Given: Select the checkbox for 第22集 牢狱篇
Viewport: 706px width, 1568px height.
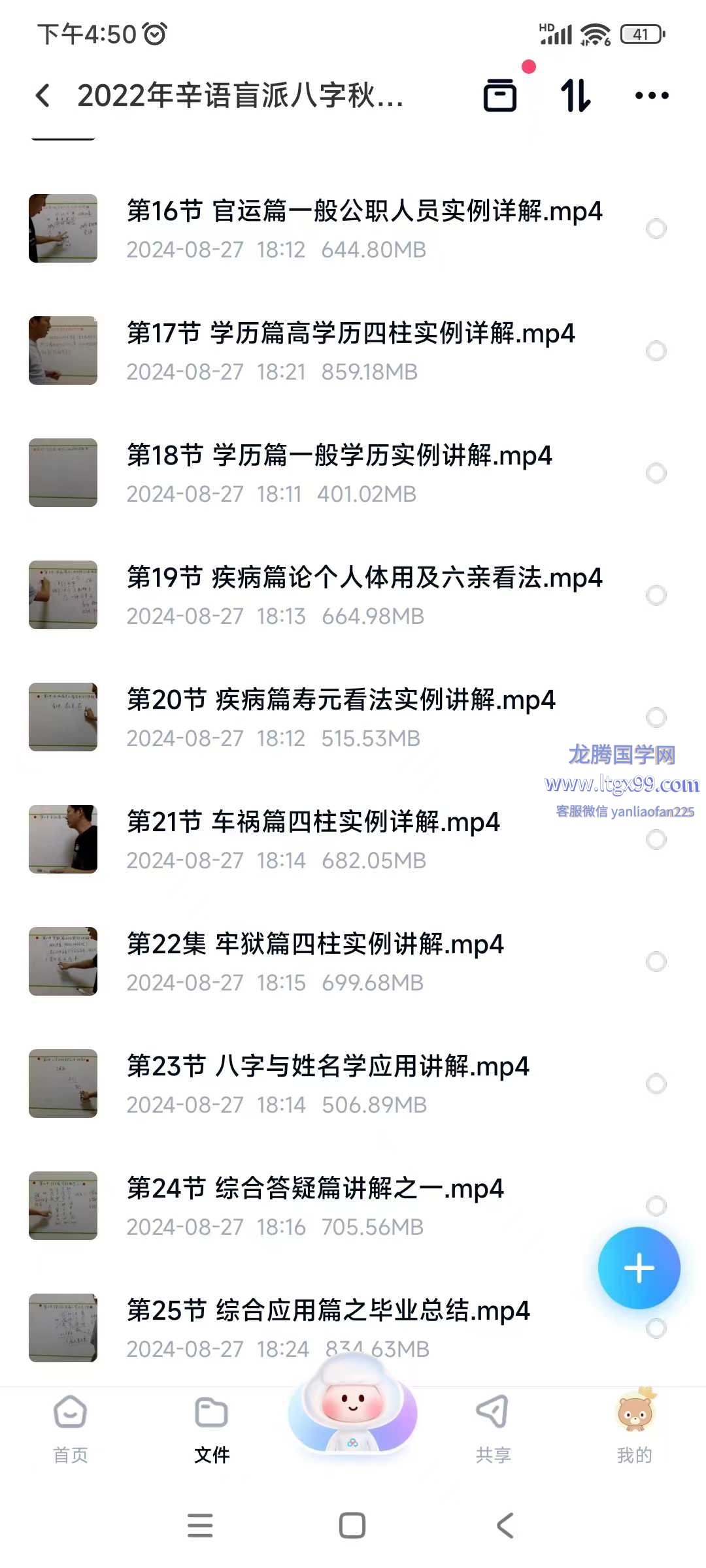Looking at the screenshot, I should (656, 962).
